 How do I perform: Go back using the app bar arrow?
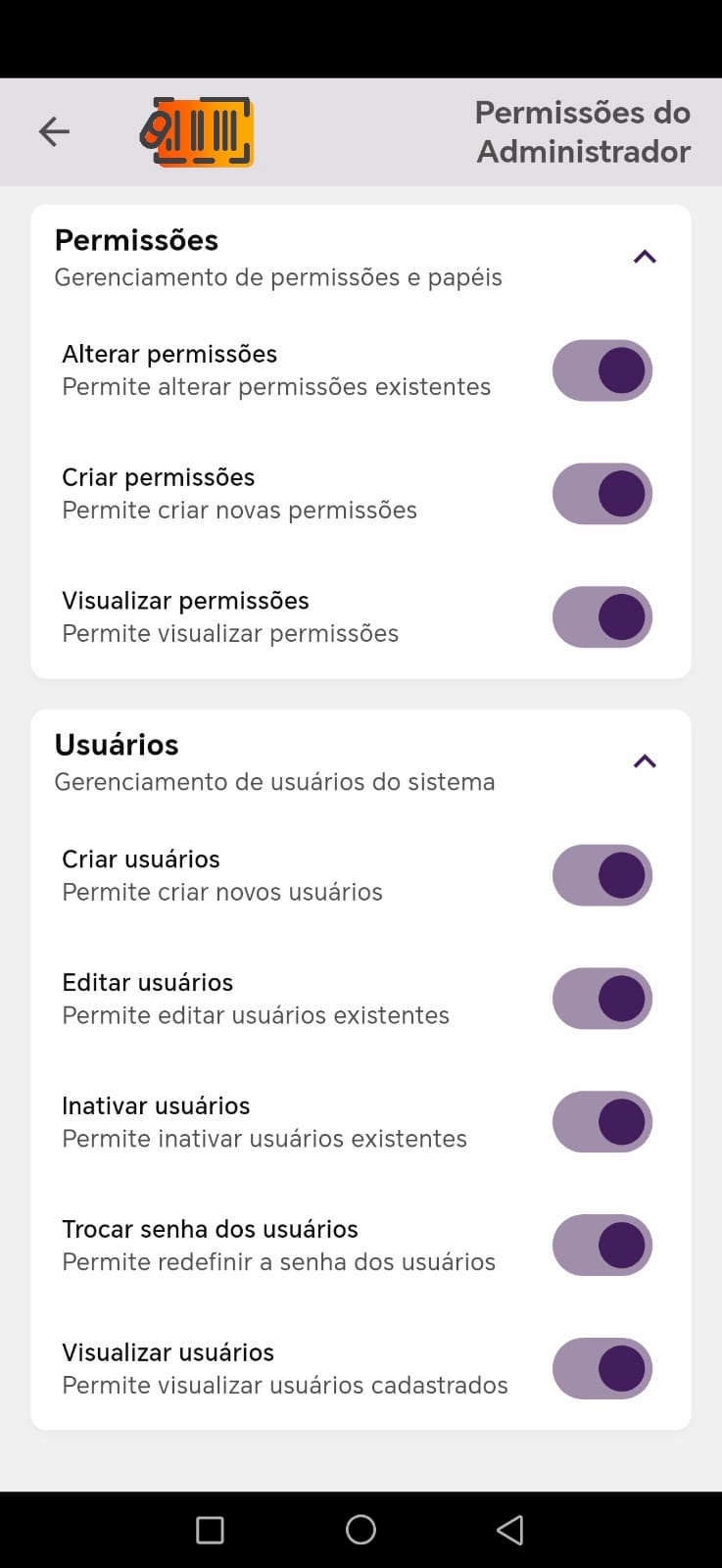pyautogui.click(x=54, y=131)
